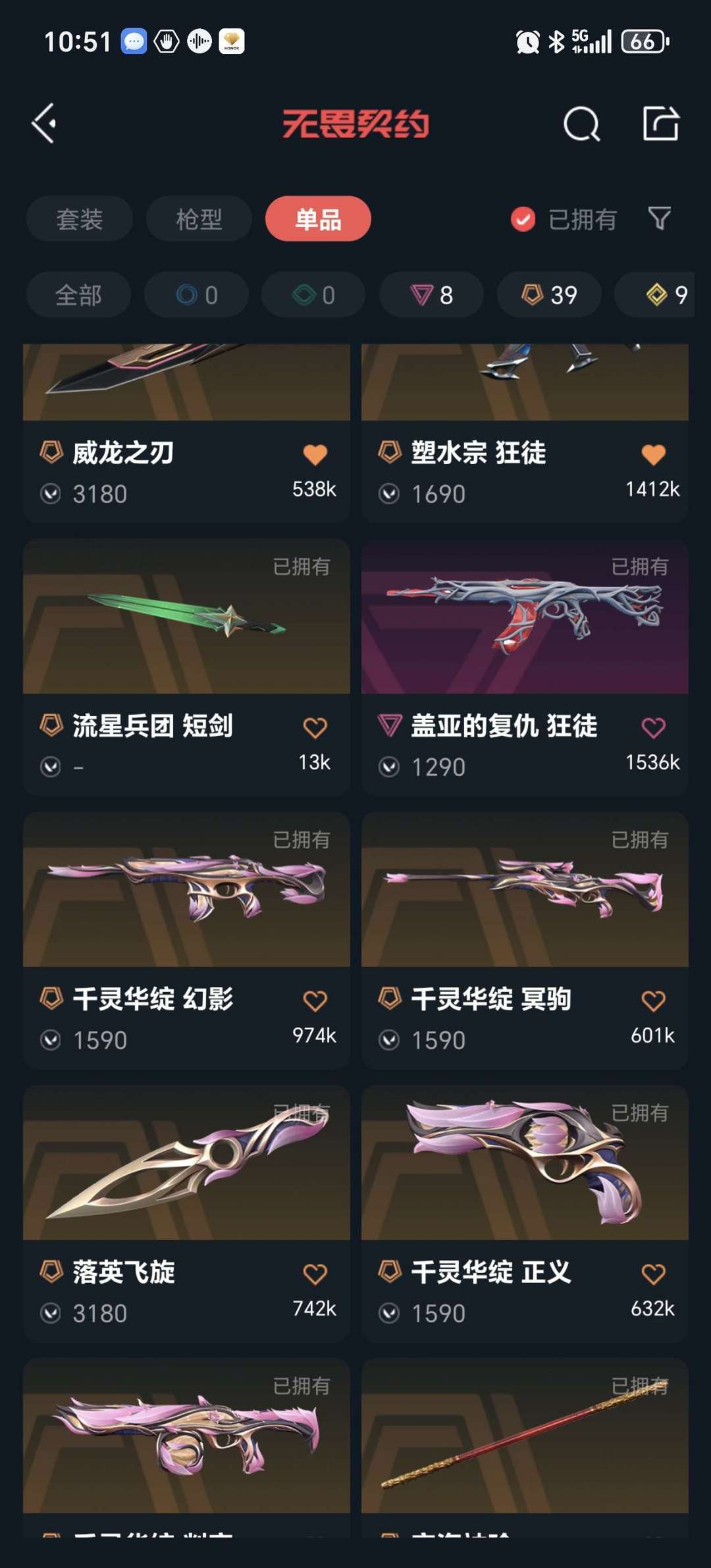Switch to the 枪型 tab
This screenshot has height=1568, width=711.
[x=199, y=219]
